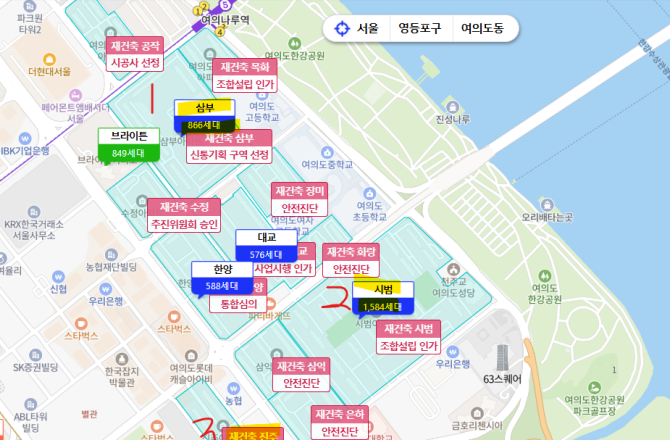Select 여의도동 in the location breadcrumb
This screenshot has height=440, width=670.
pos(484,30)
